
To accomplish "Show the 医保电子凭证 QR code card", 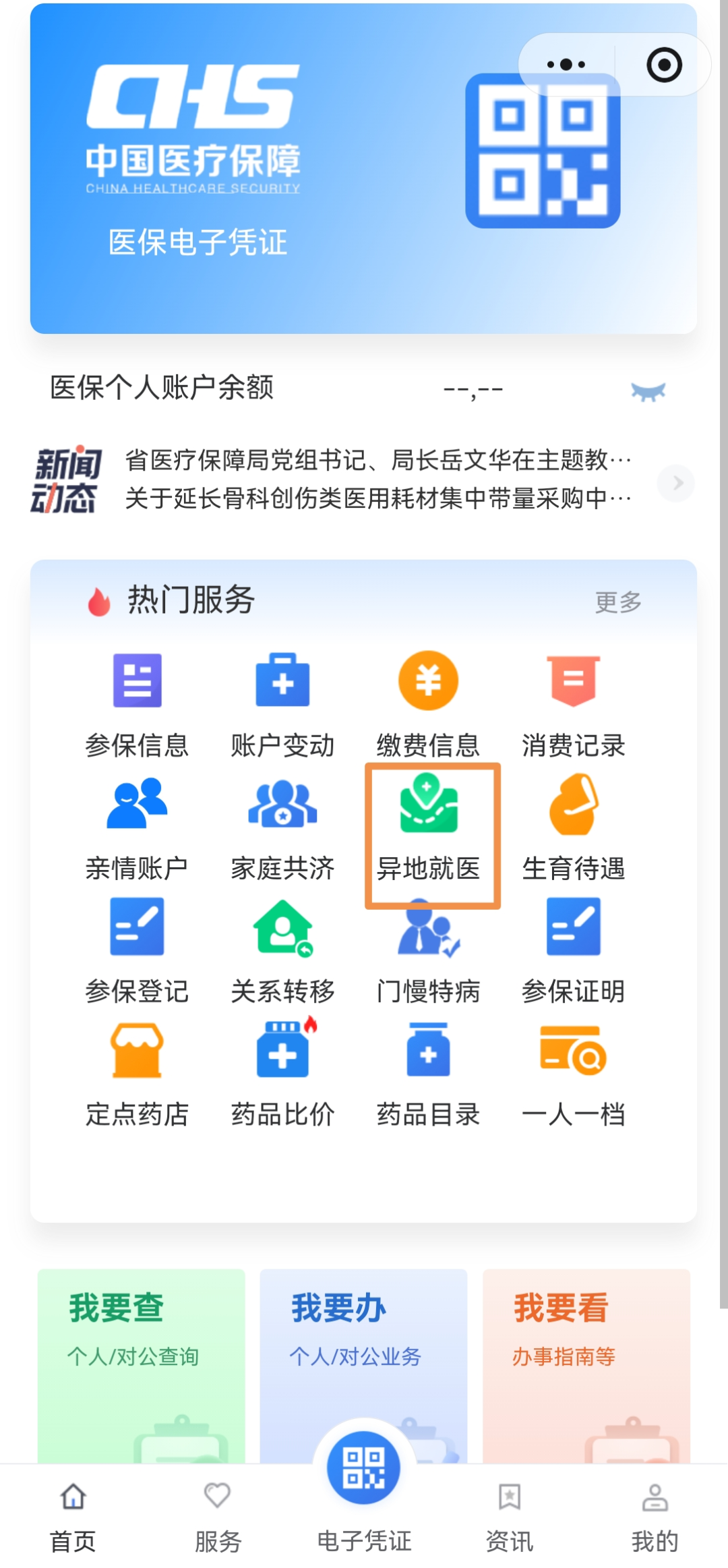I will [x=543, y=150].
